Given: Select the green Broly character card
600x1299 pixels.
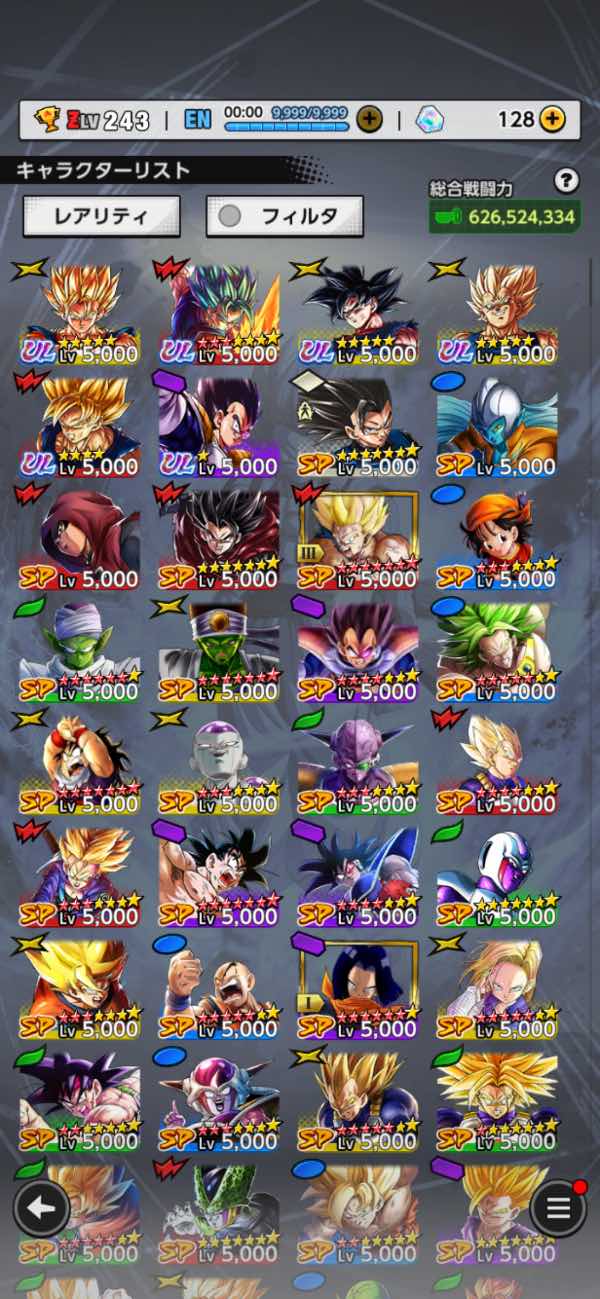Looking at the screenshot, I should click(x=497, y=650).
